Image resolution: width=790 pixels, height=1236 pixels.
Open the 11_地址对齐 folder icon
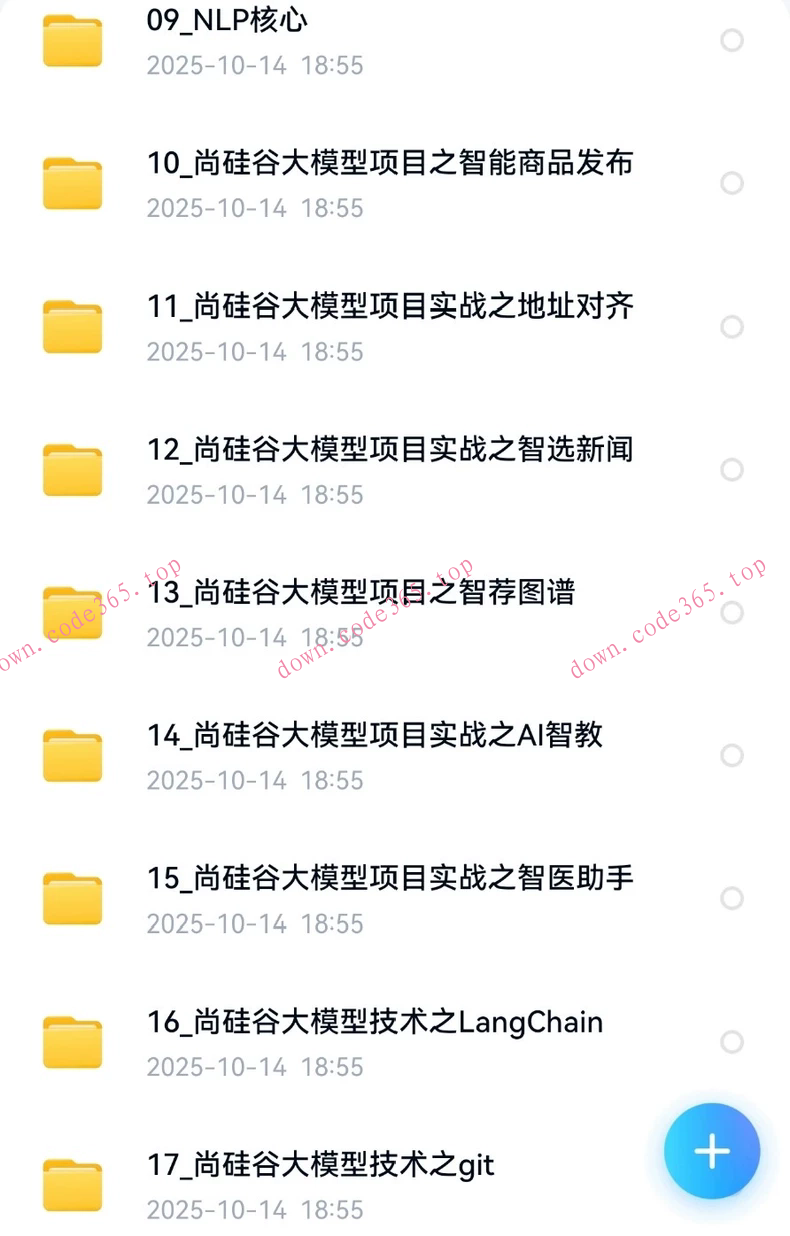click(x=71, y=325)
